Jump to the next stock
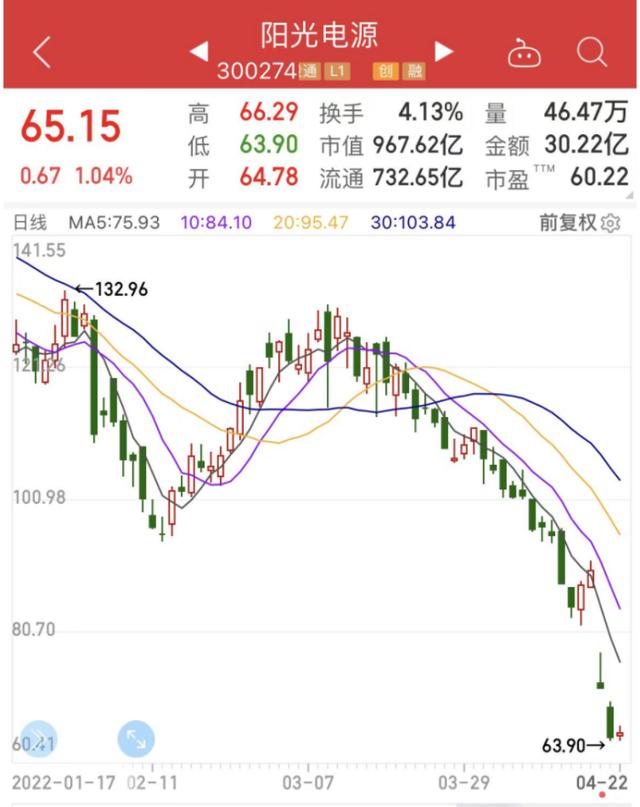640x807 pixels. tap(444, 51)
